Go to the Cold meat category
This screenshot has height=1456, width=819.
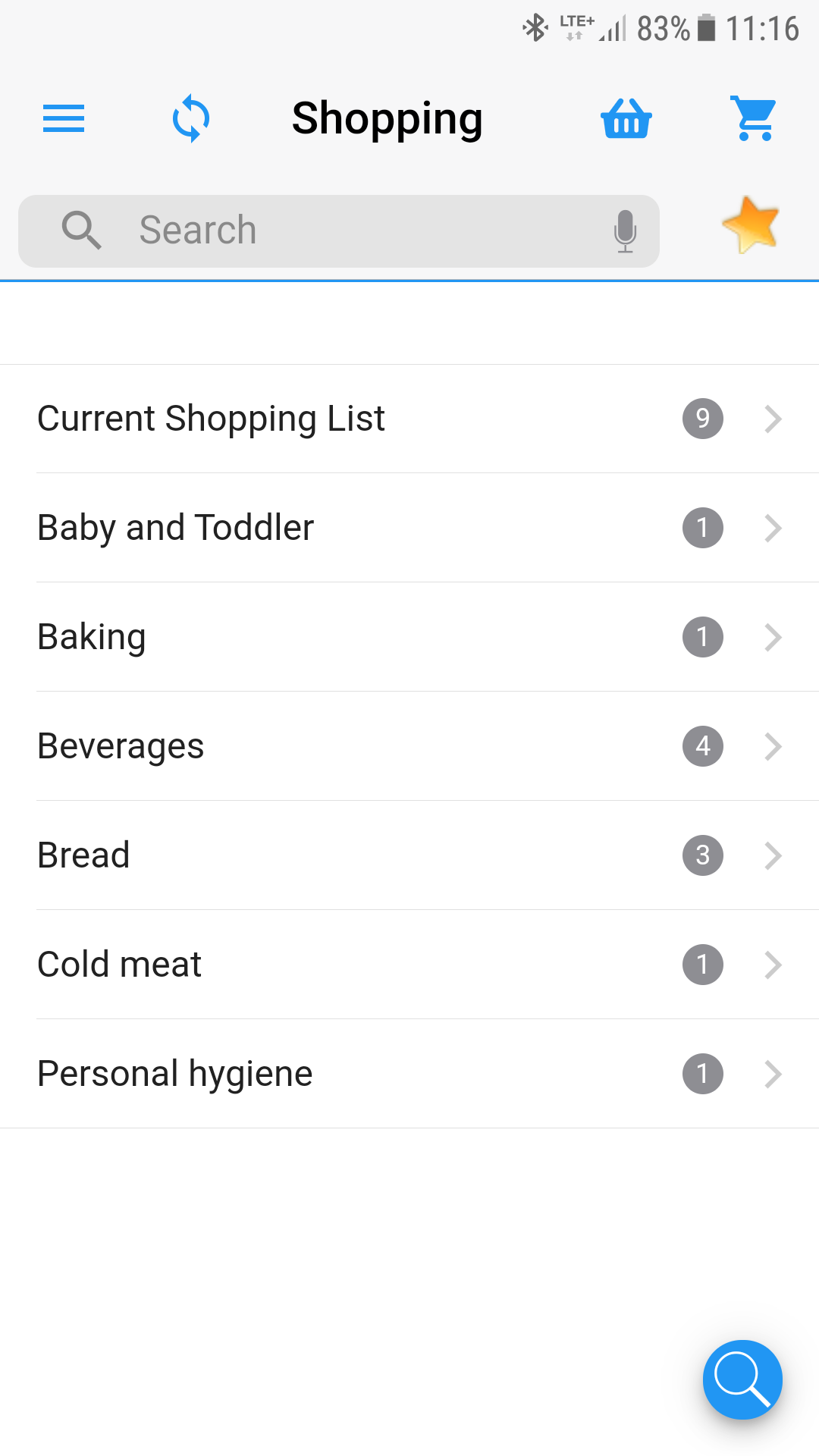coord(409,965)
